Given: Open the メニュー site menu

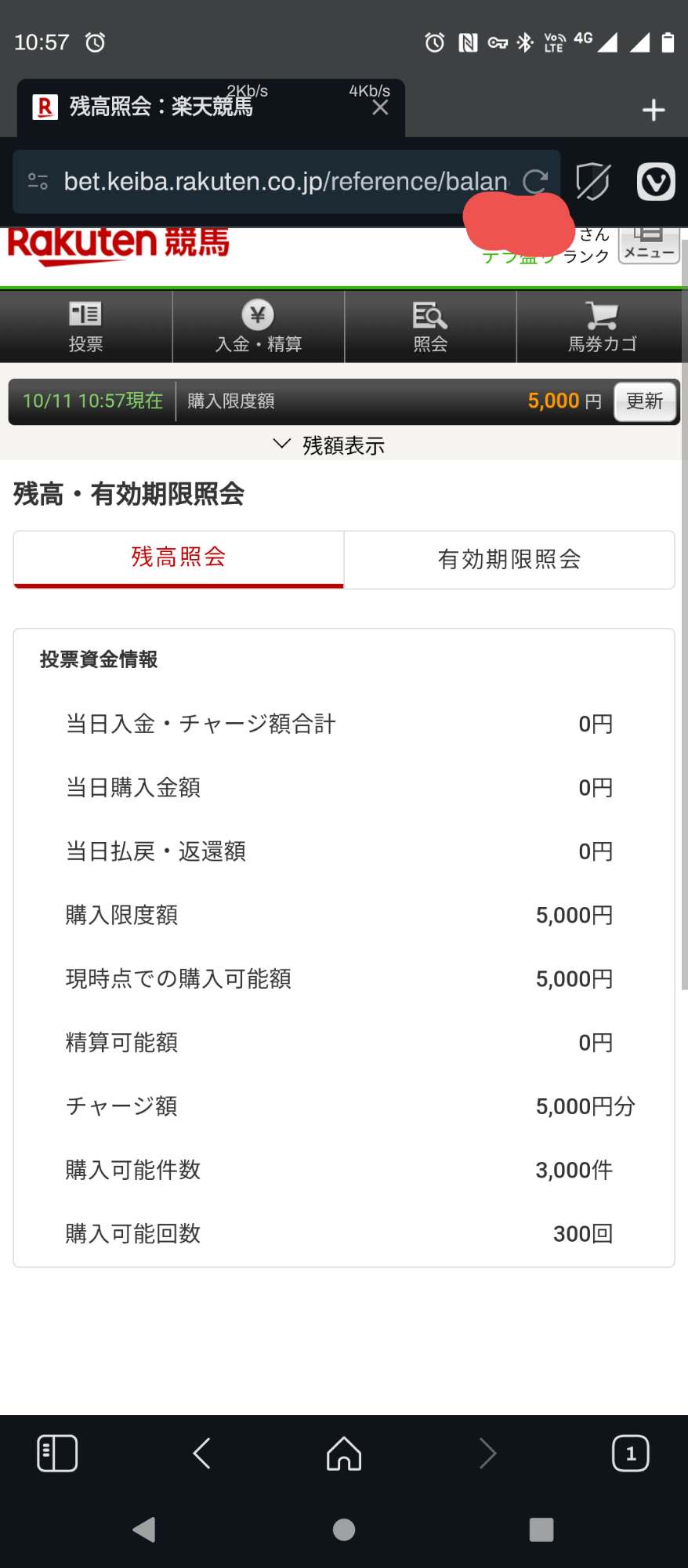Looking at the screenshot, I should 649,245.
